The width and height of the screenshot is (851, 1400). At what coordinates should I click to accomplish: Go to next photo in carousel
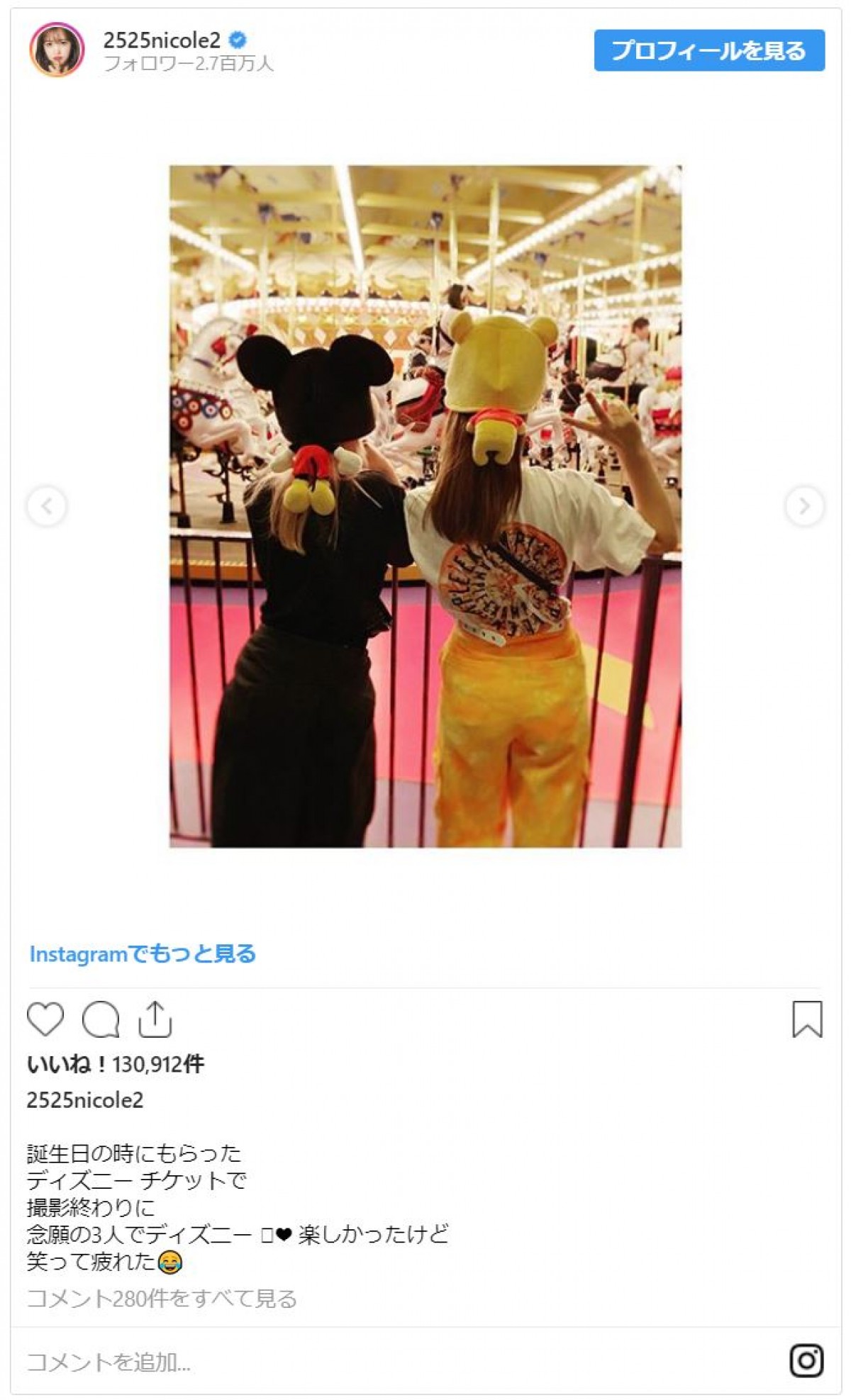point(803,506)
